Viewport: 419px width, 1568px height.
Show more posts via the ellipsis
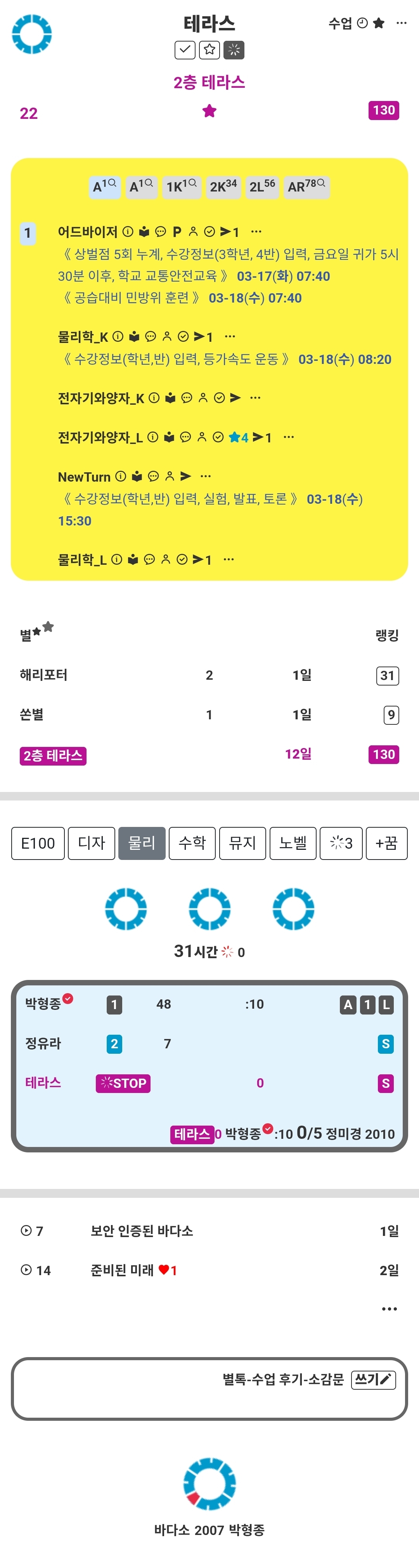coord(389,1309)
